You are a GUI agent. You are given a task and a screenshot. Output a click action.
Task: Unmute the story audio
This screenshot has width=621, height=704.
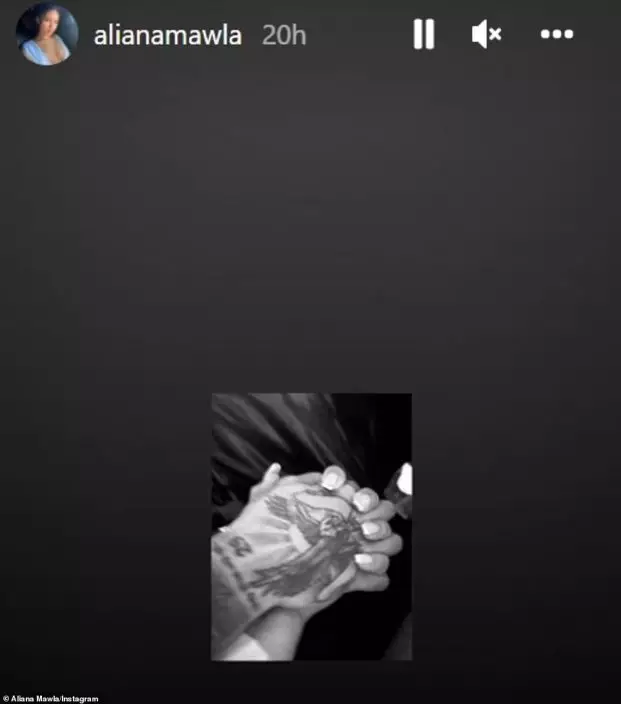point(486,35)
